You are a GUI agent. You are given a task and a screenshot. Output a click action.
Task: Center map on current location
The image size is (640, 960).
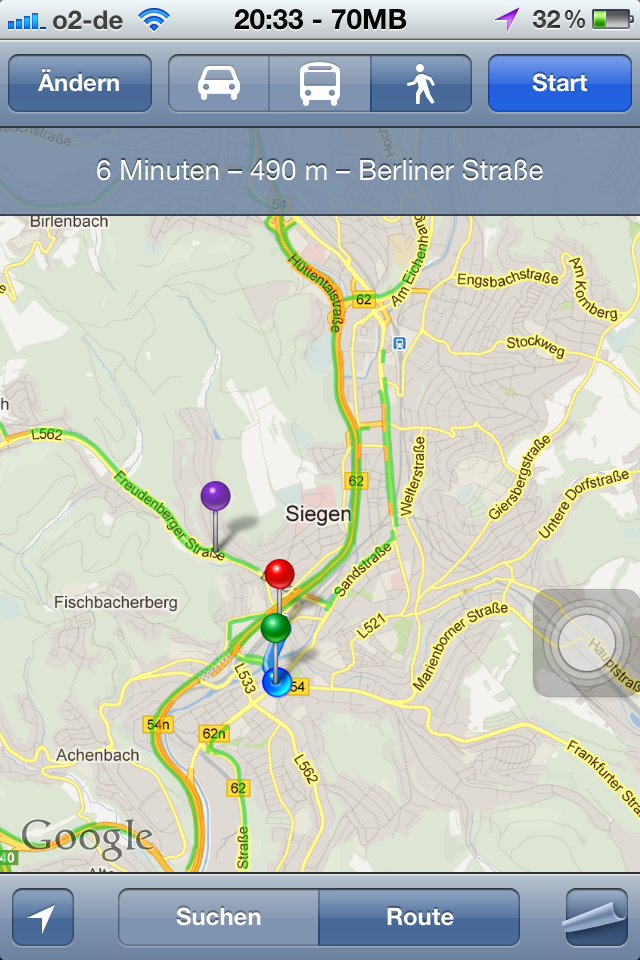point(43,917)
